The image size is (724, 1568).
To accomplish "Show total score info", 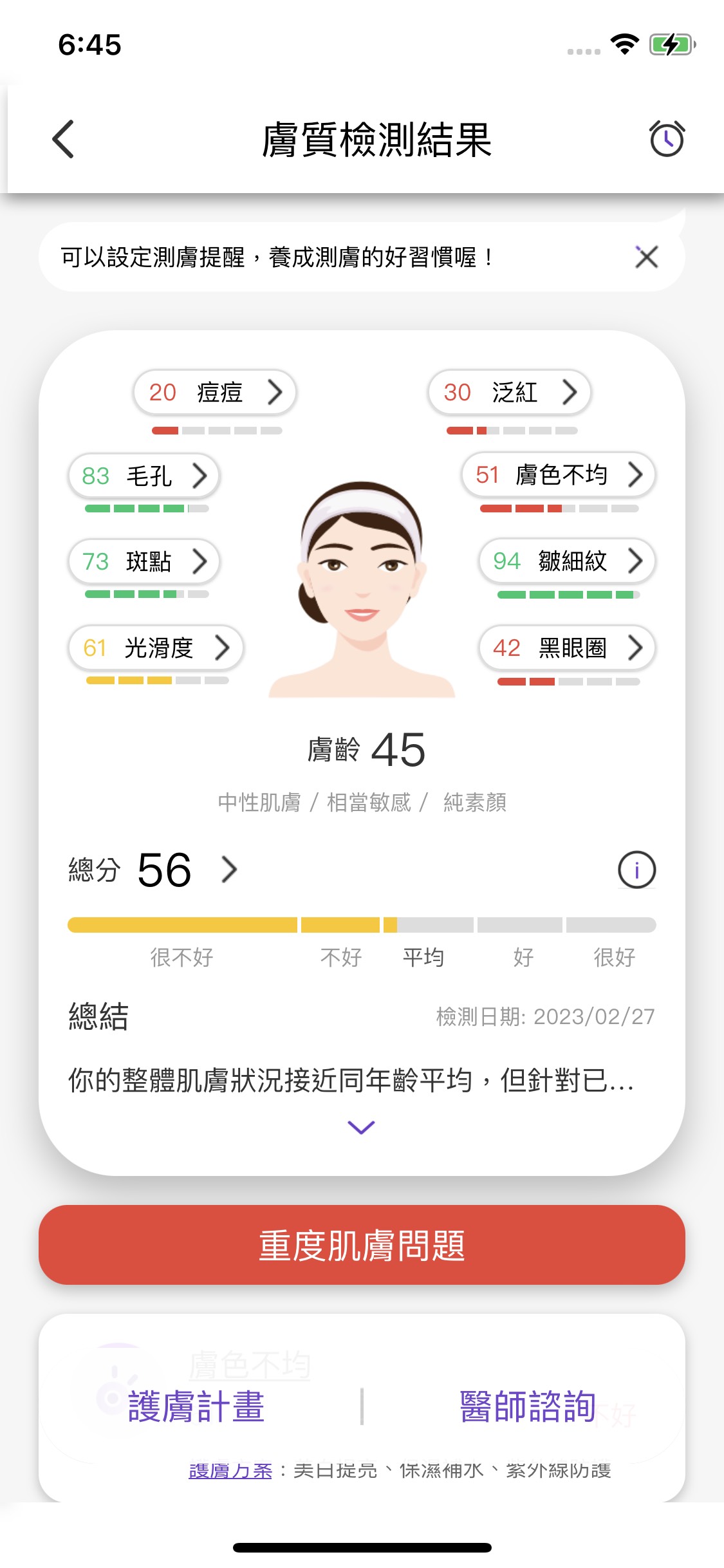I will 636,870.
